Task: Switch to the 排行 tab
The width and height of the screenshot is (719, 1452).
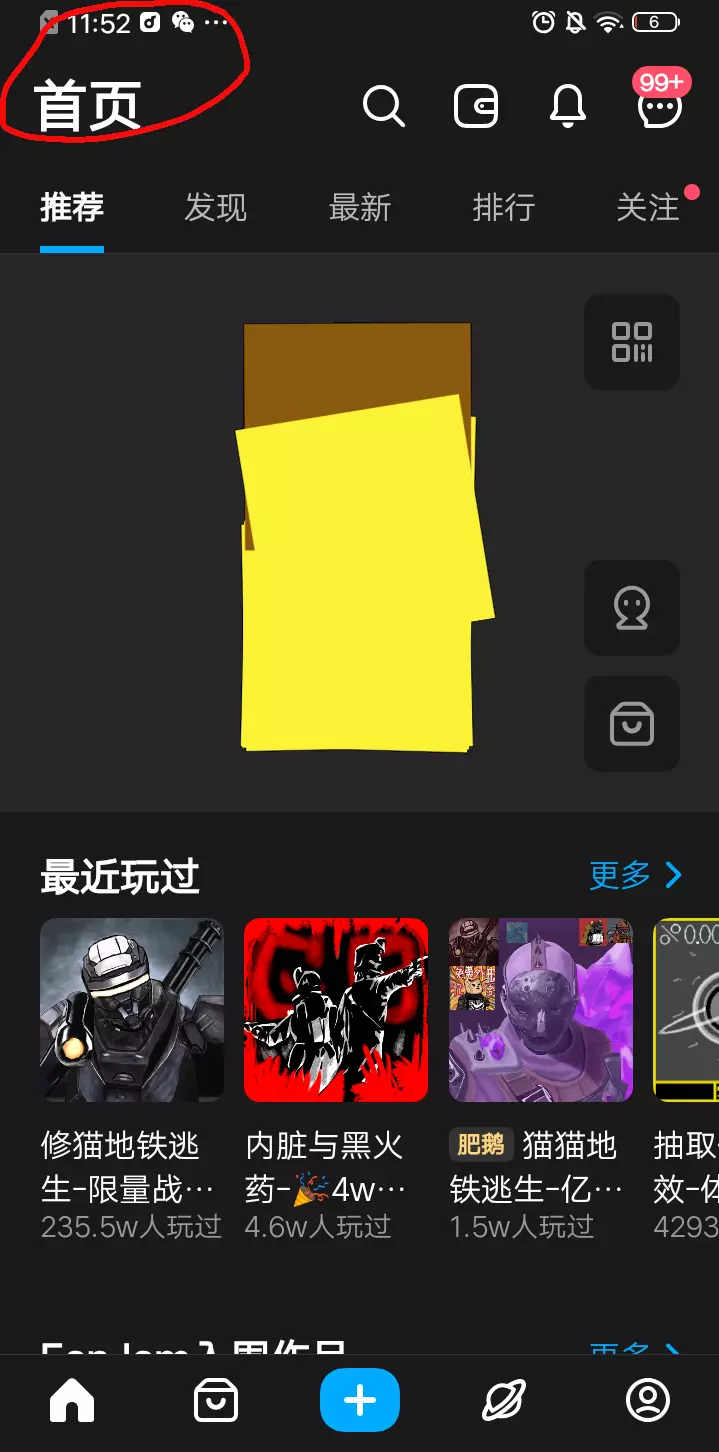Action: click(x=503, y=208)
